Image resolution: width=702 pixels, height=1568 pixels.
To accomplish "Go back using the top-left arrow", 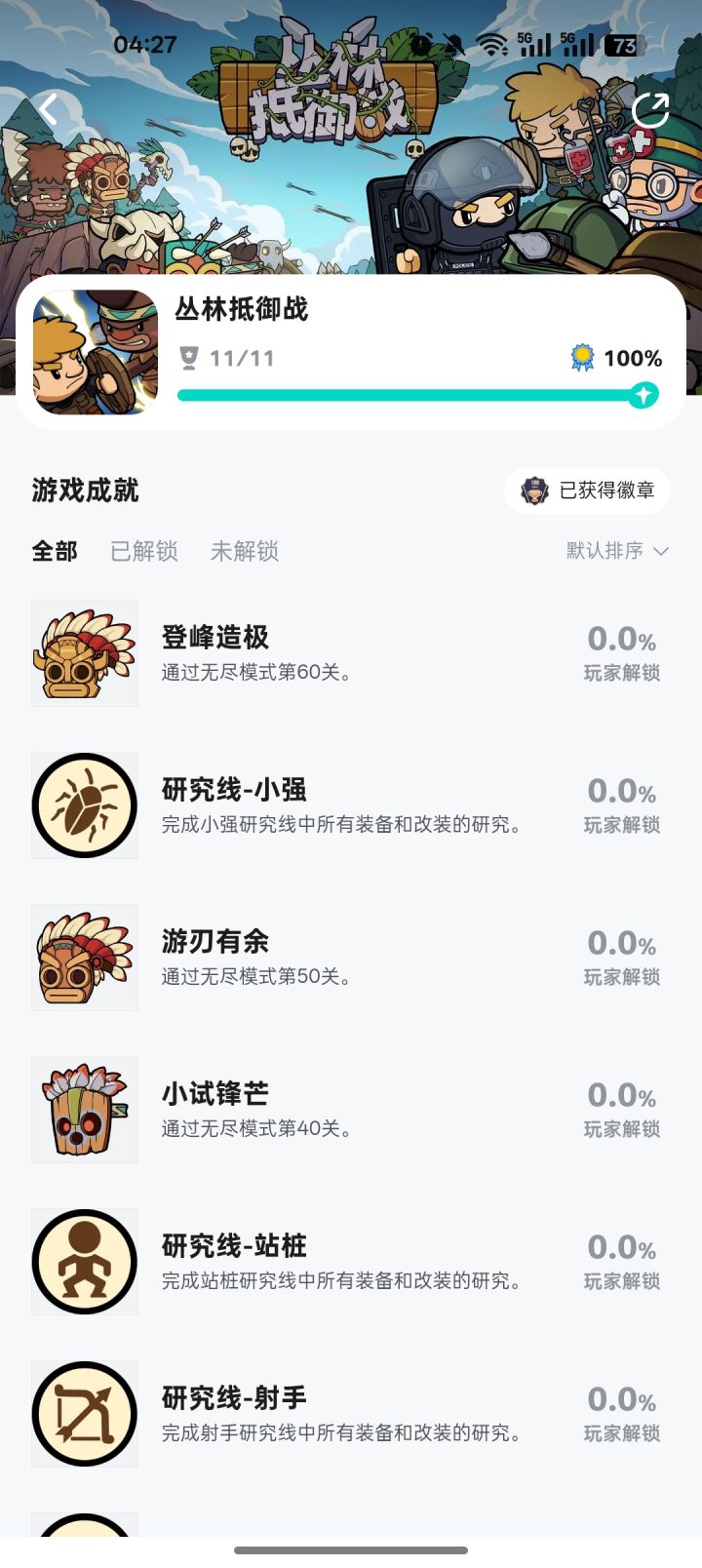I will point(49,109).
